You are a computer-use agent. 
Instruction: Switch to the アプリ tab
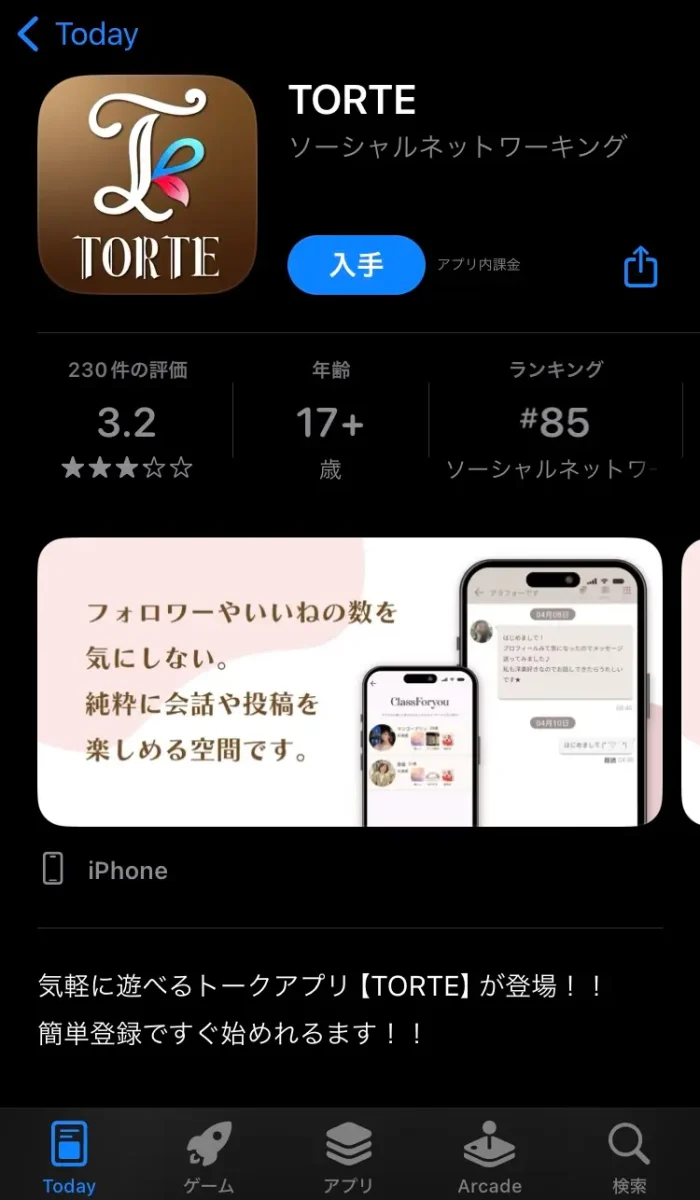(349, 1157)
